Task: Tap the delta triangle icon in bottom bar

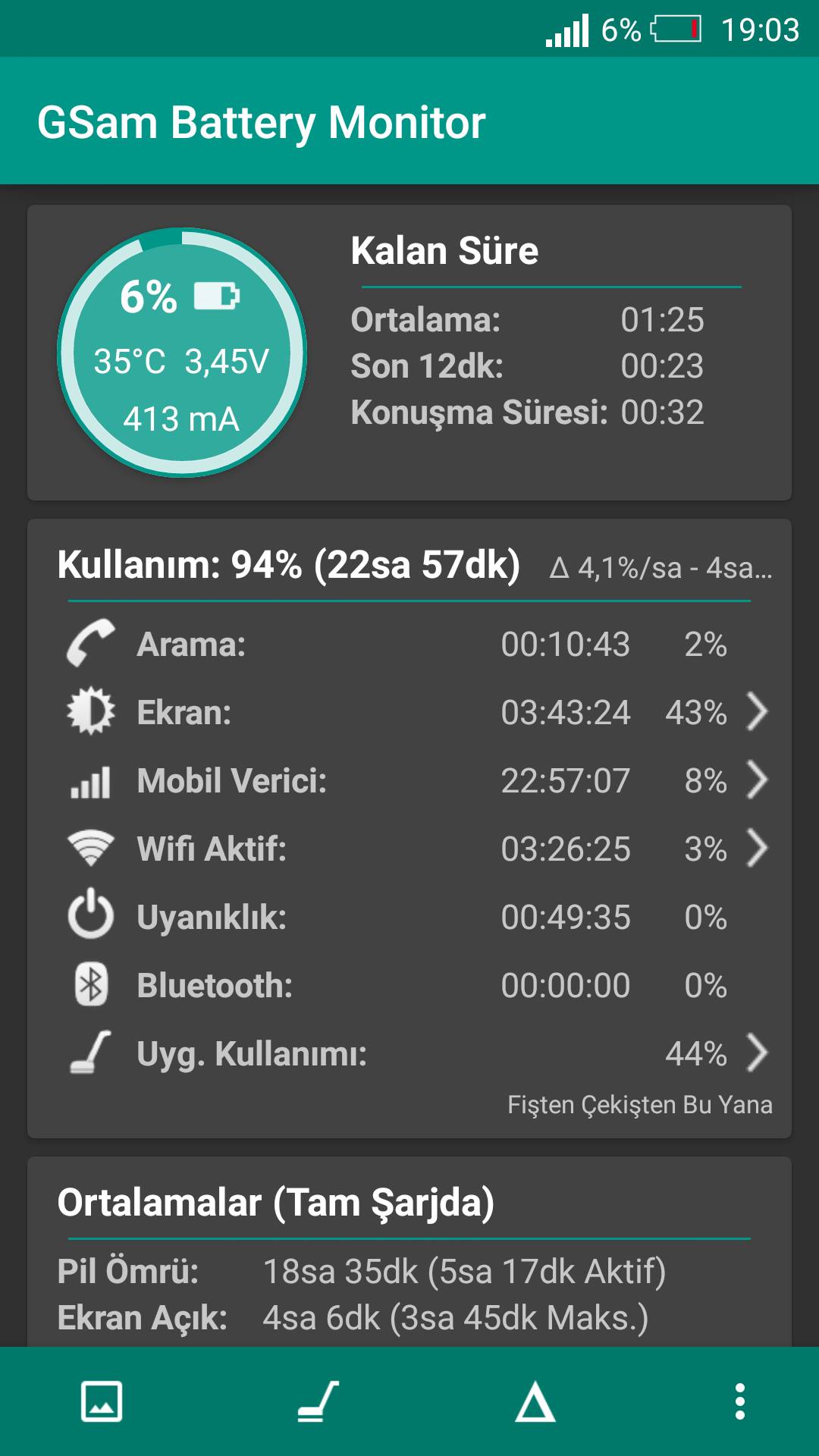Action: (535, 1401)
